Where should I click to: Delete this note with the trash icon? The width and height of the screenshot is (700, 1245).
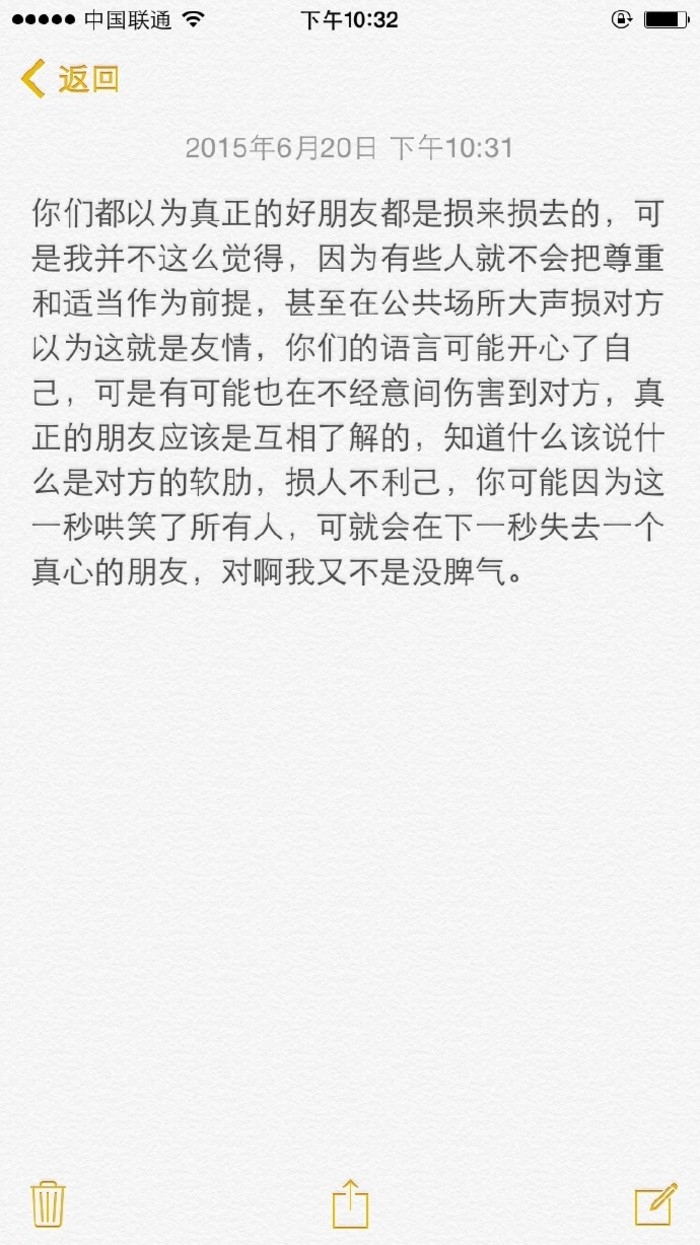coord(48,1203)
